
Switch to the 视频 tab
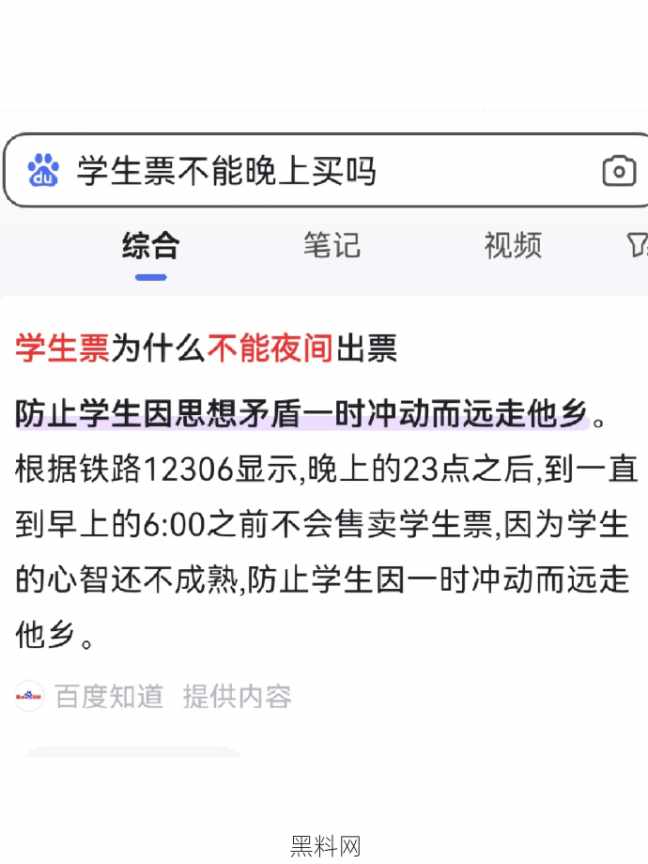513,245
